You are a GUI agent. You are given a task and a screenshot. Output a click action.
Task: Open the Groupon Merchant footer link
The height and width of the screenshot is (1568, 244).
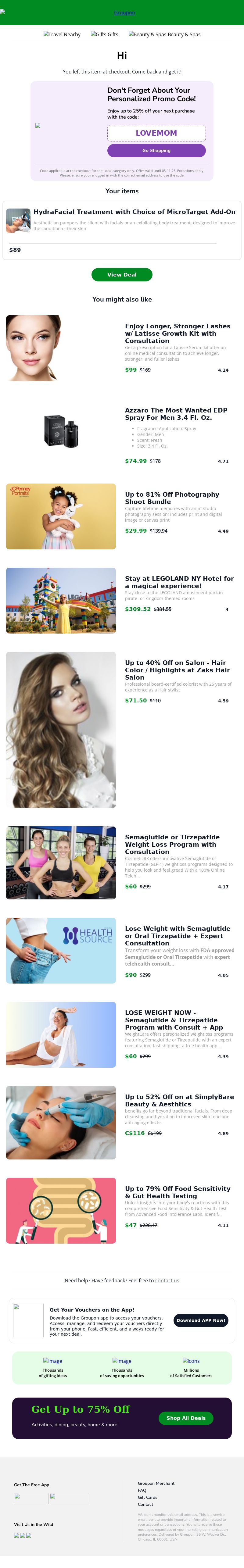click(156, 1483)
